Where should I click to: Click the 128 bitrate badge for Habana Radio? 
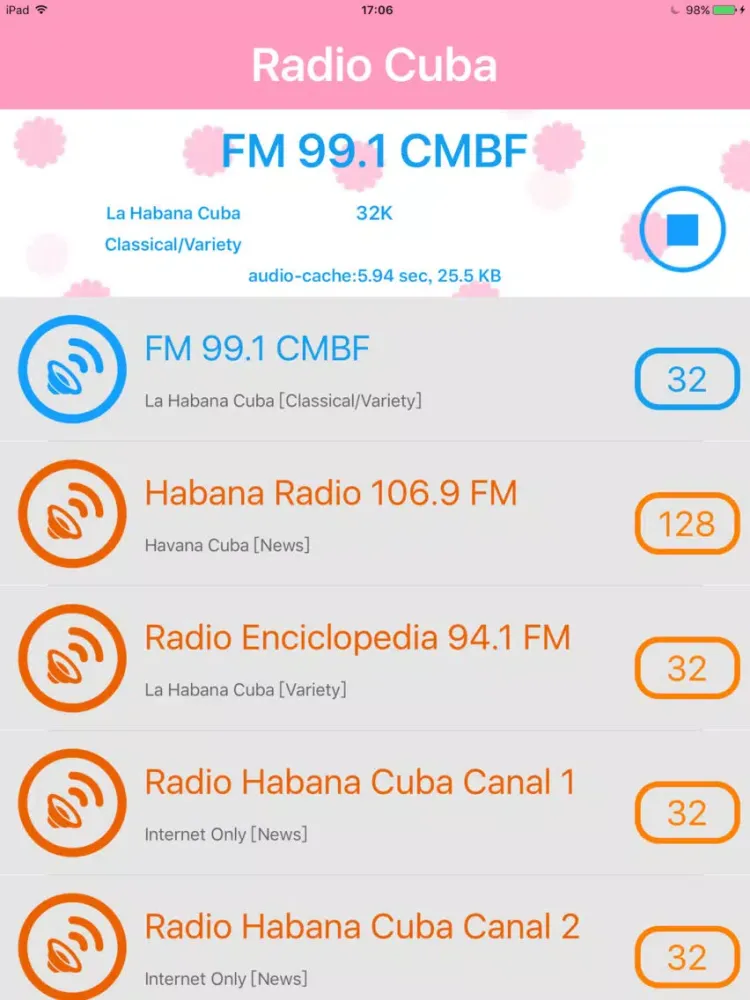pos(687,523)
